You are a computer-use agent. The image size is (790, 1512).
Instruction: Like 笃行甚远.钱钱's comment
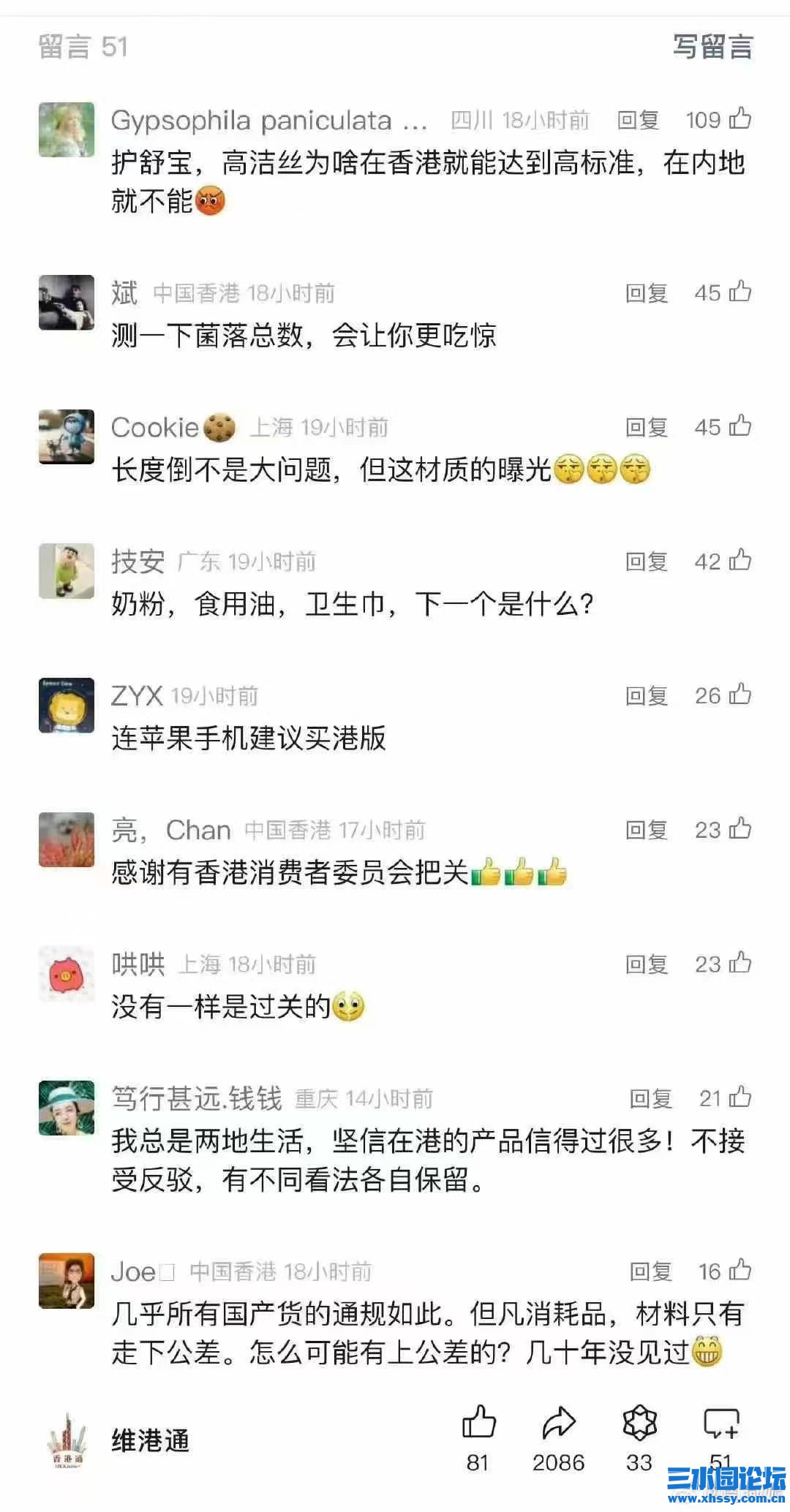(x=740, y=1097)
